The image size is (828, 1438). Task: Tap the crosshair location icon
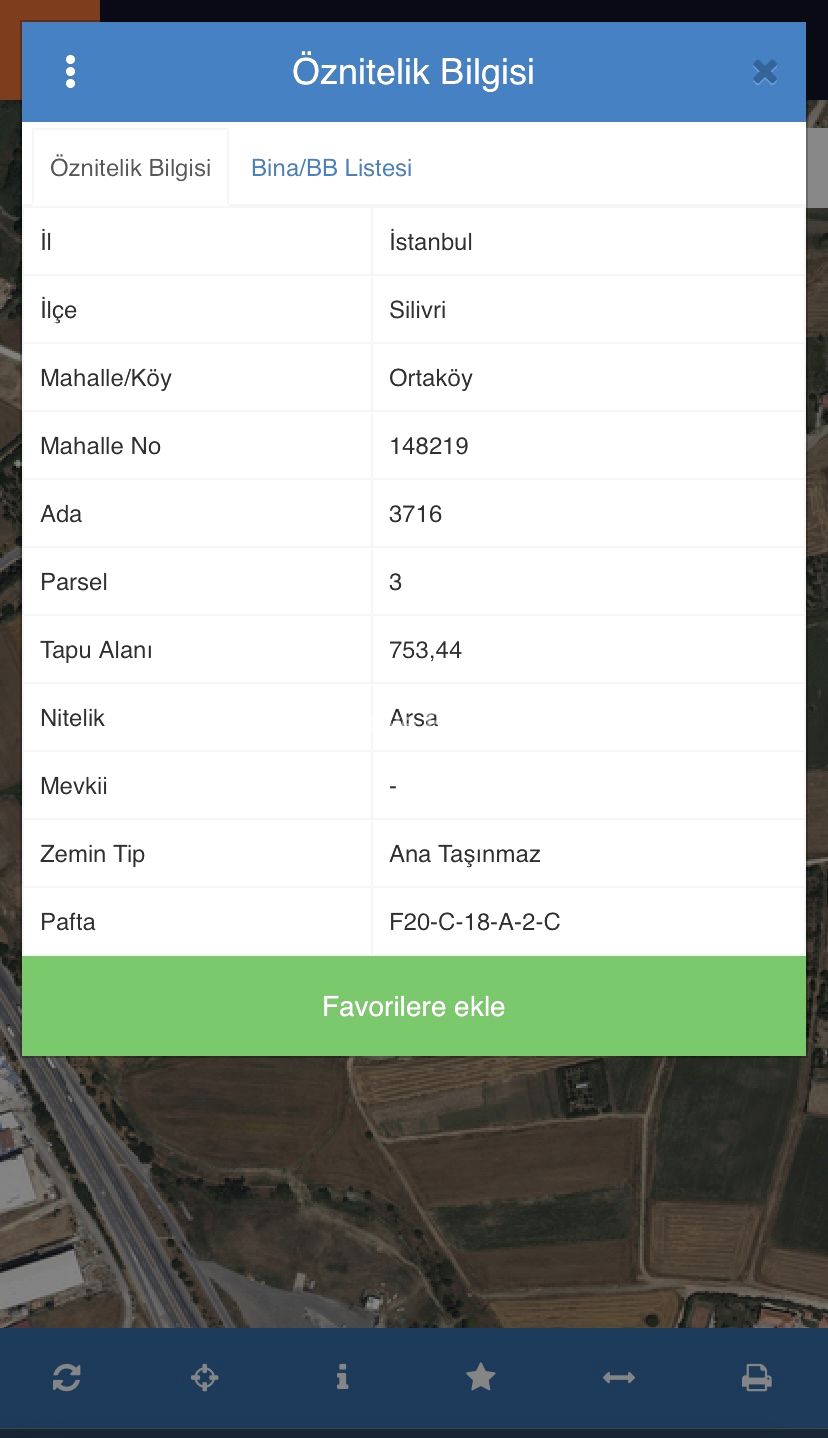click(x=204, y=1378)
